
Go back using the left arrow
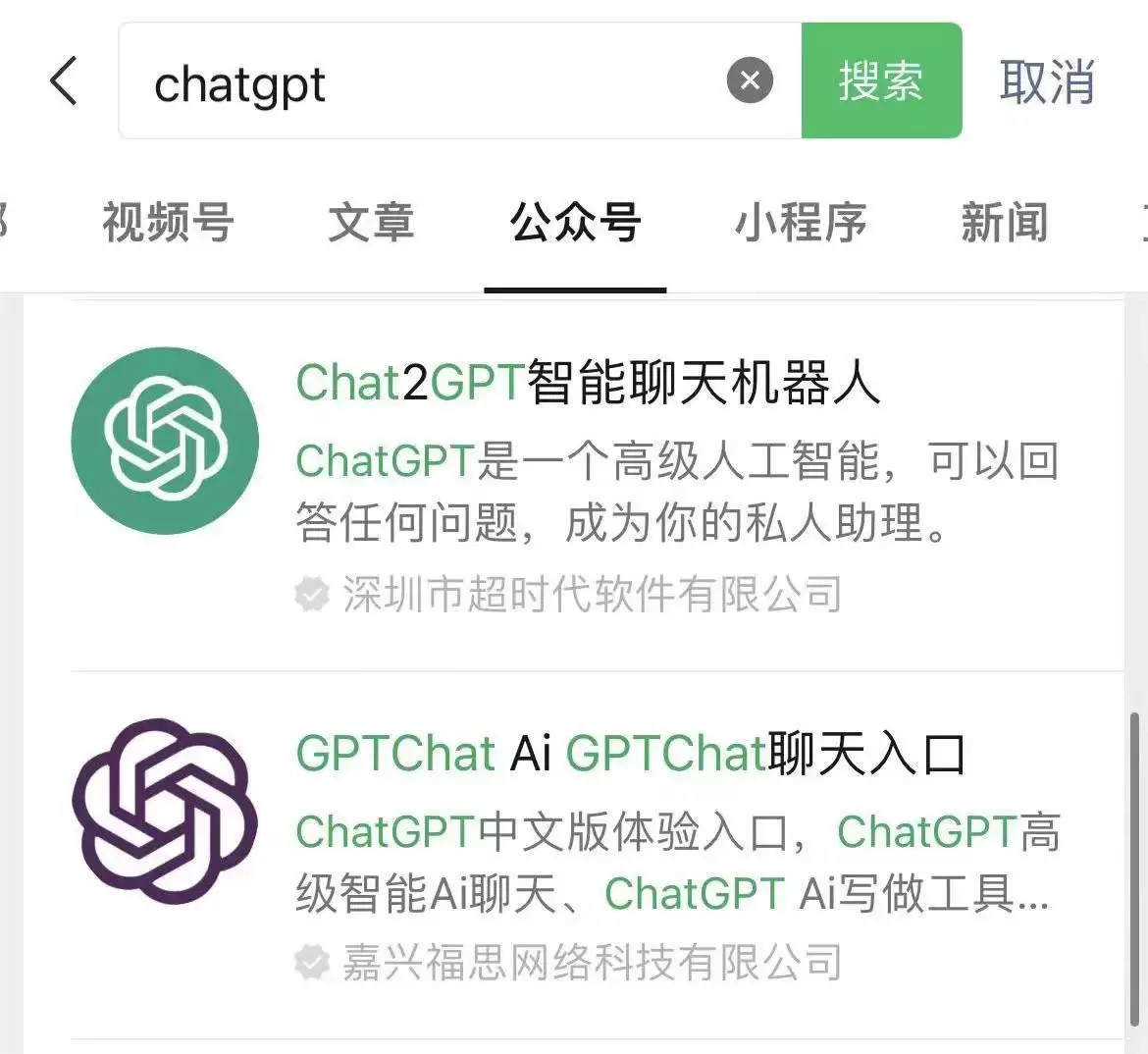click(x=64, y=80)
